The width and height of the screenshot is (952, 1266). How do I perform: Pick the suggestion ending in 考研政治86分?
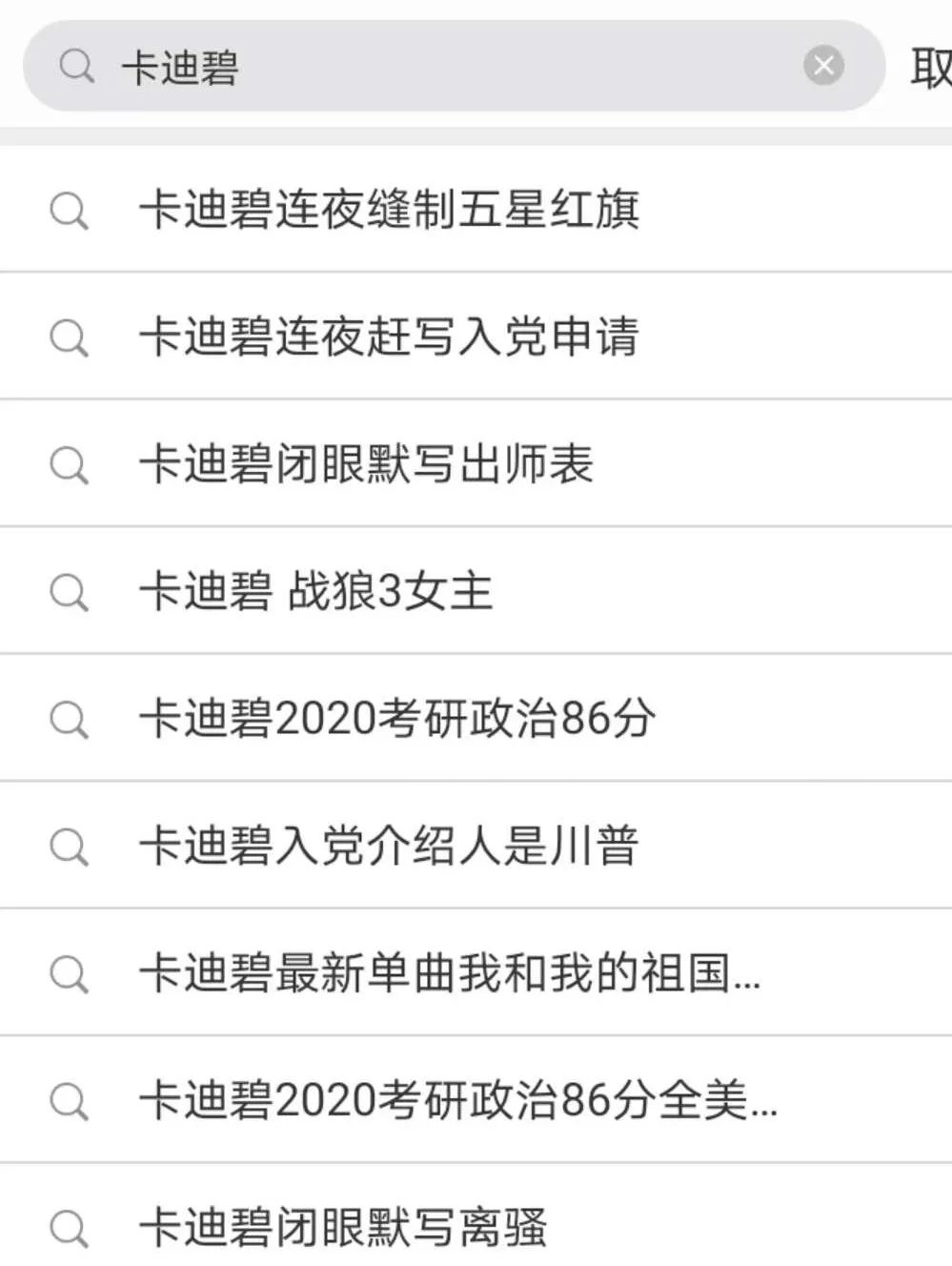click(x=397, y=719)
